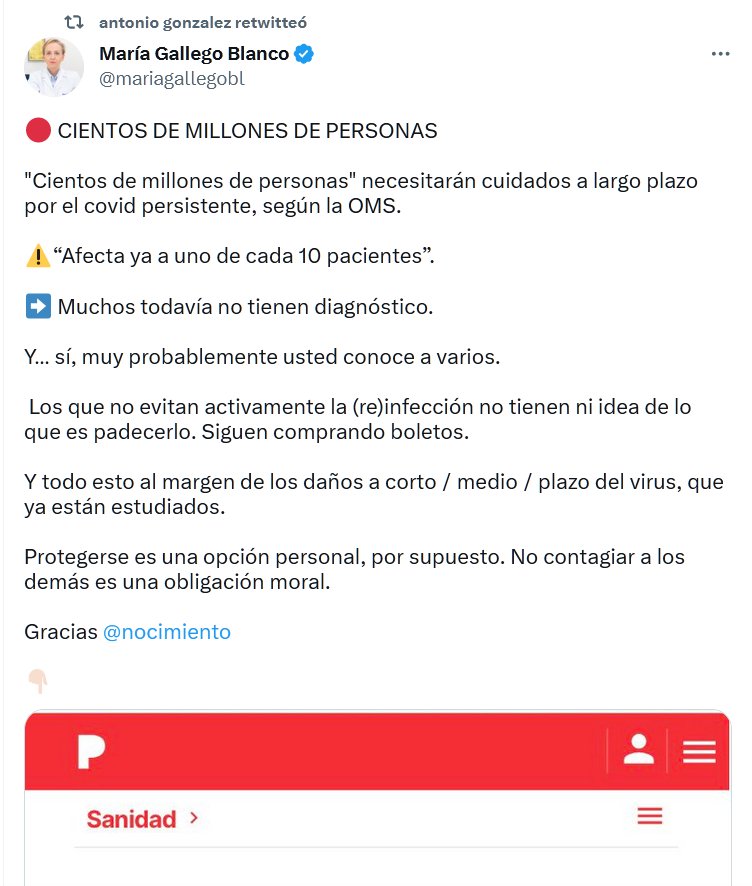Open María Gallego Blanco's profile name

pyautogui.click(x=194, y=54)
